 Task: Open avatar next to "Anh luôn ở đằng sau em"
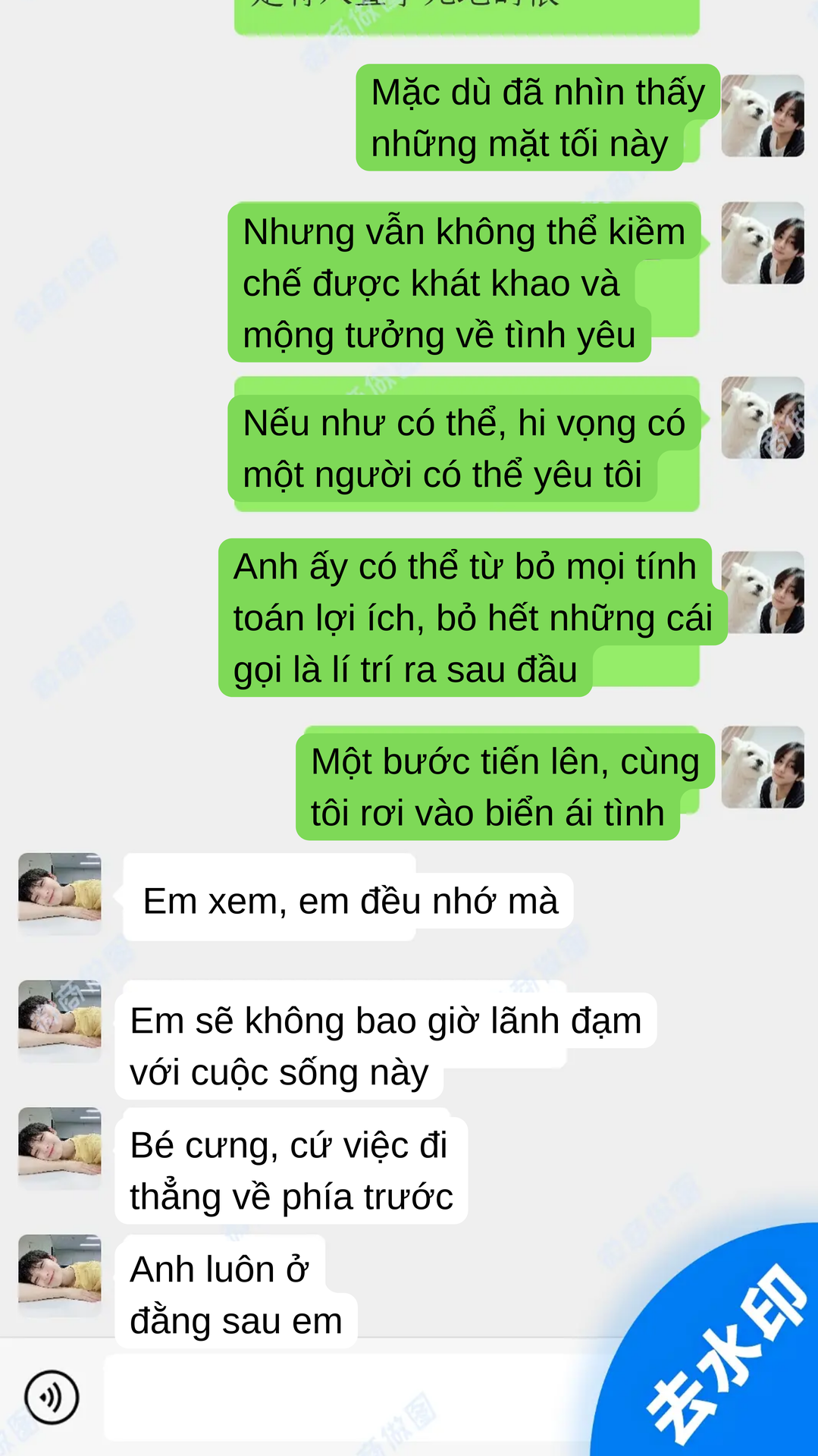60,1276
